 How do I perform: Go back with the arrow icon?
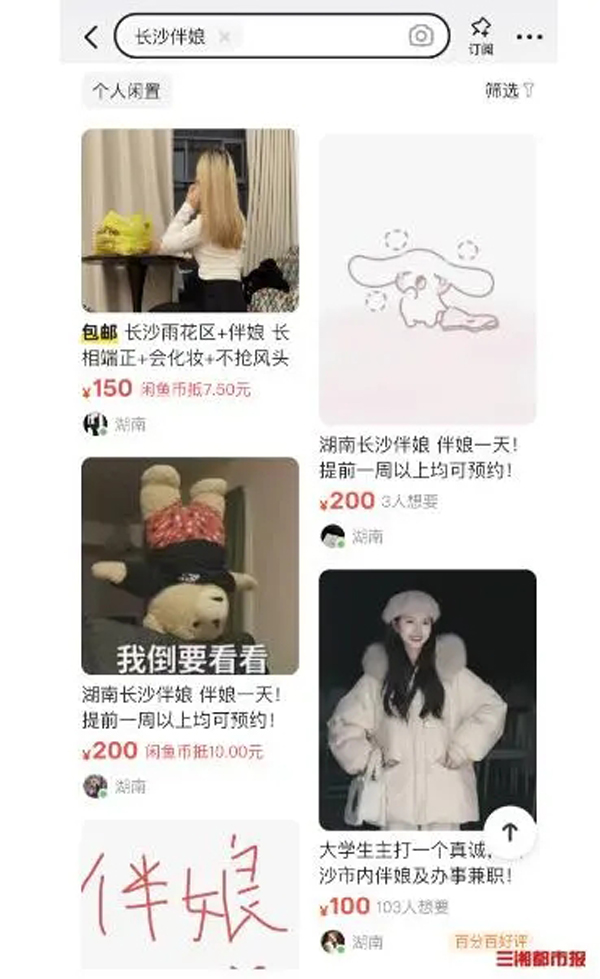click(x=92, y=37)
